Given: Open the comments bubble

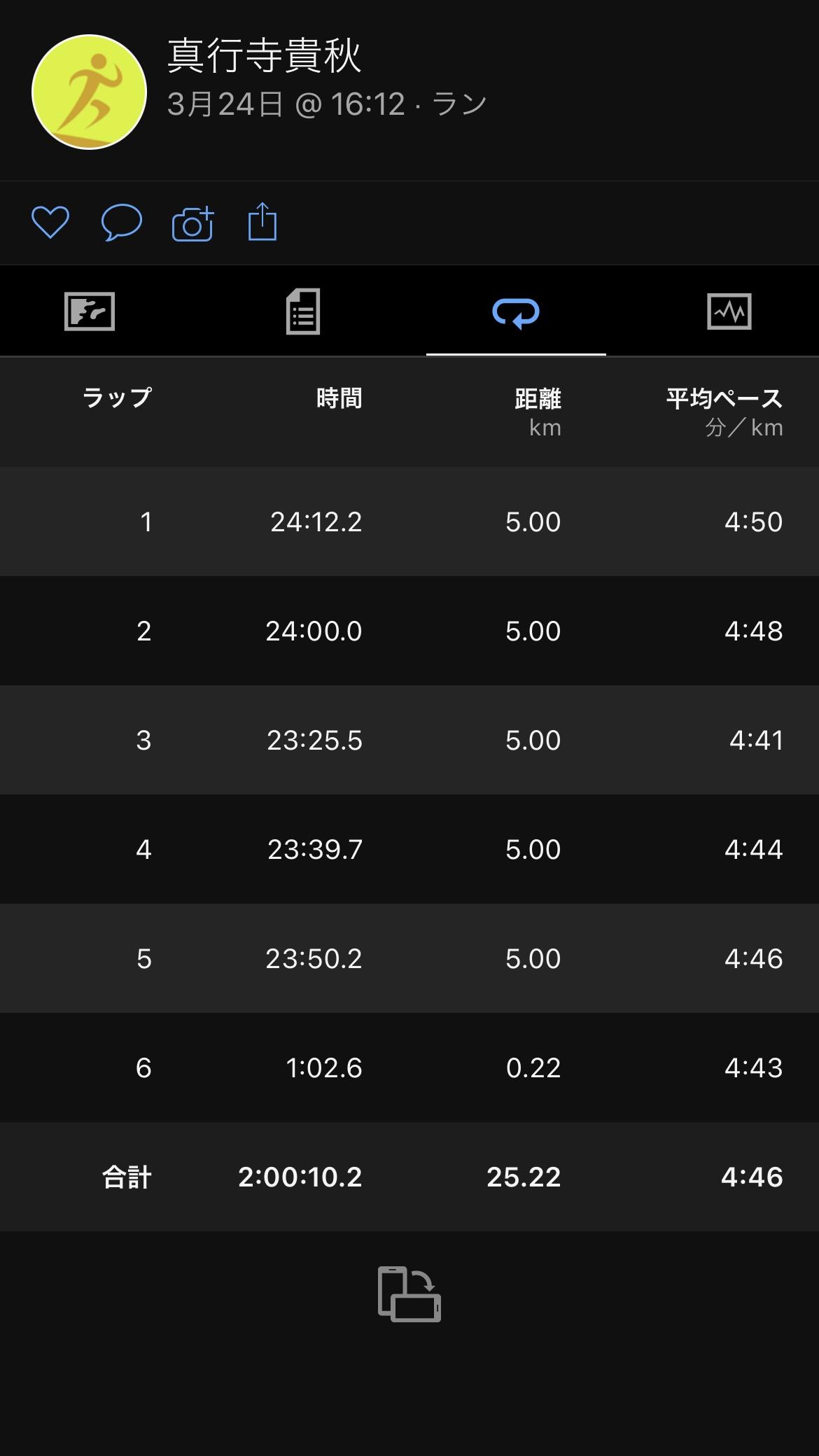Looking at the screenshot, I should 122,223.
